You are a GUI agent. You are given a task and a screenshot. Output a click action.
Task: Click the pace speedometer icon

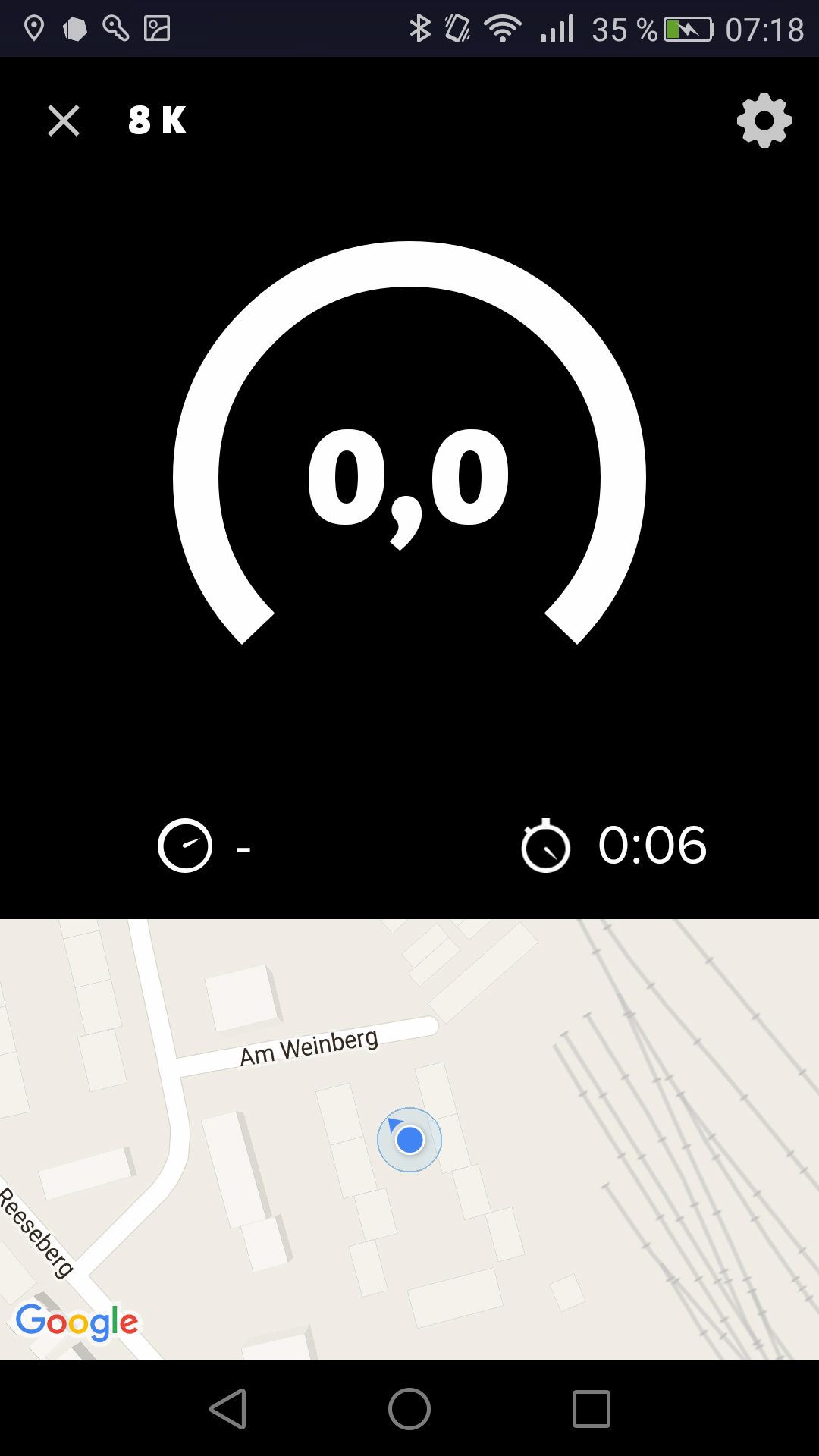coord(185,847)
